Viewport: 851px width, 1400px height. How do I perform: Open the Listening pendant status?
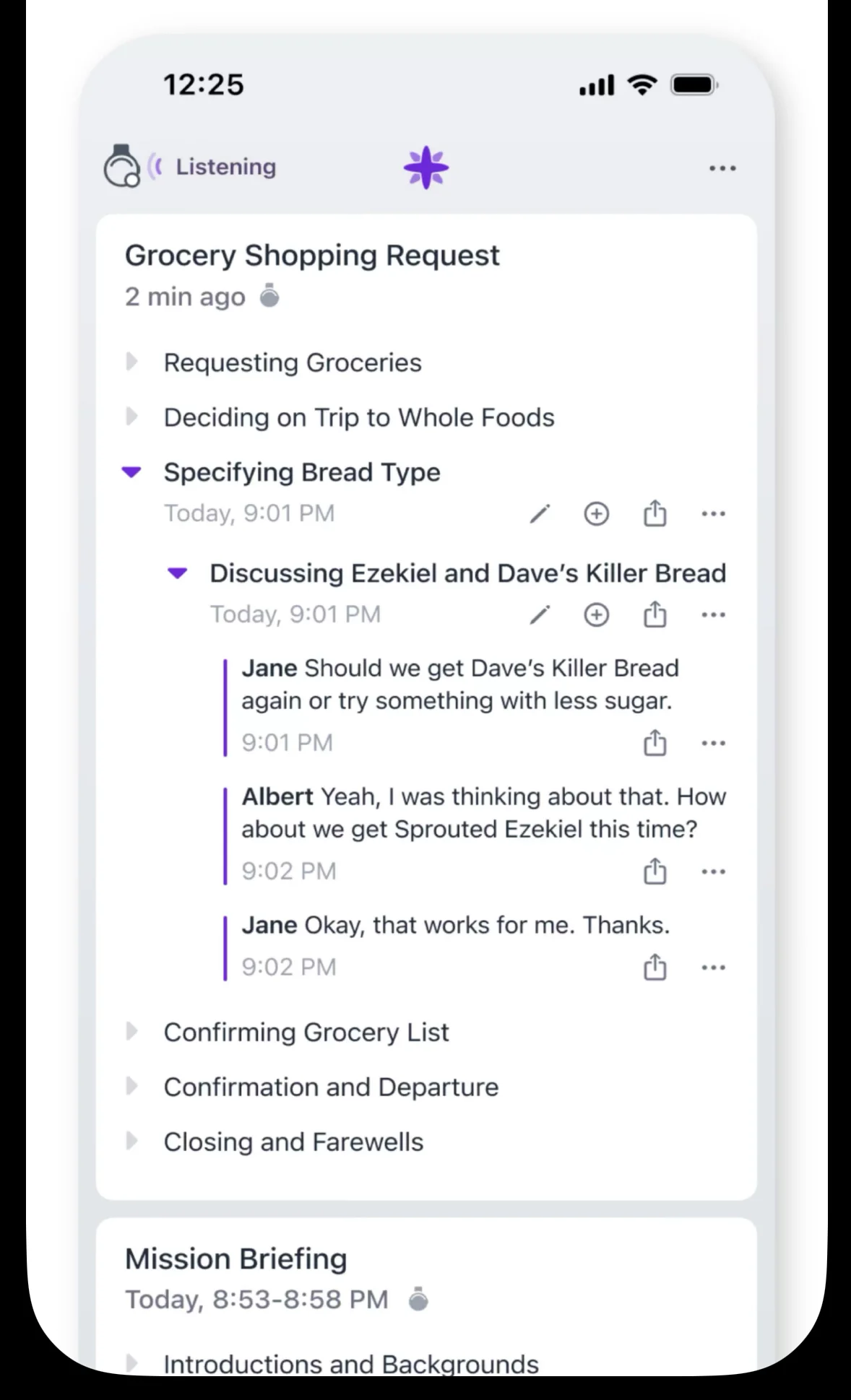pos(191,167)
